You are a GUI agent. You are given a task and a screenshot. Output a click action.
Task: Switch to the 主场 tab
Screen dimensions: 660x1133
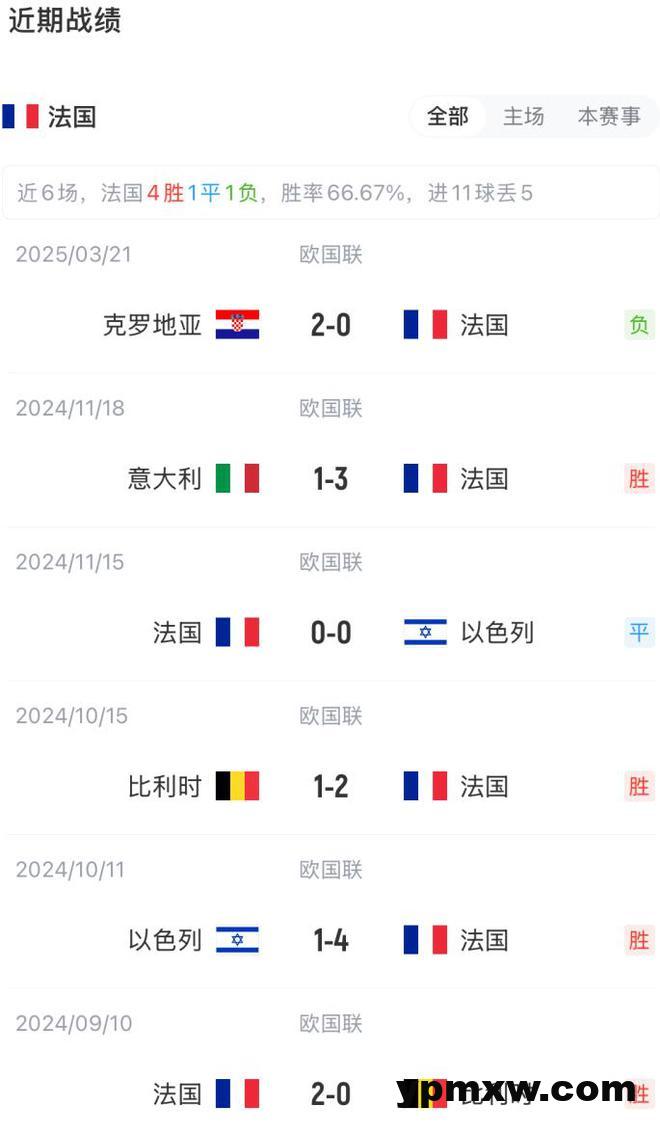click(x=523, y=117)
